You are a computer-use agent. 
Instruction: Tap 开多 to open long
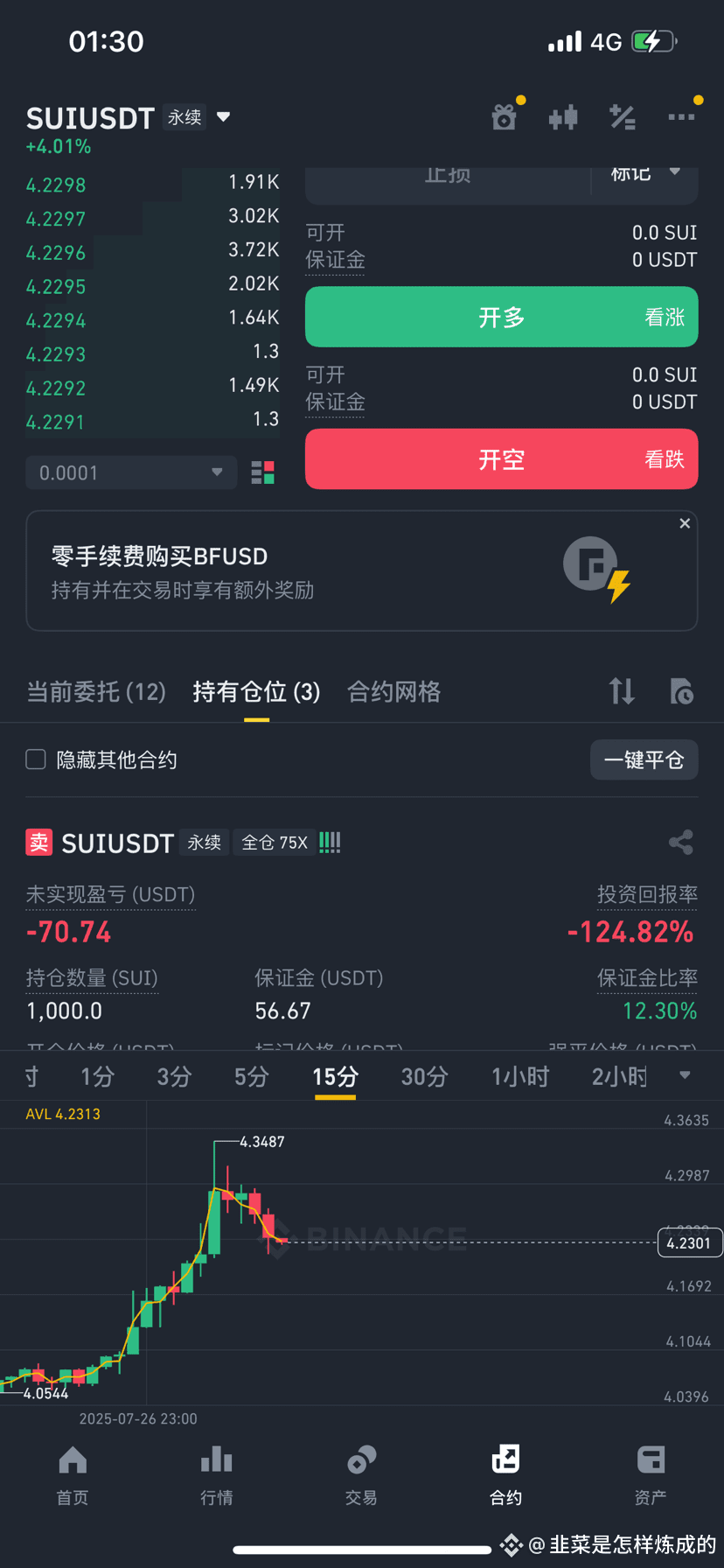(501, 317)
